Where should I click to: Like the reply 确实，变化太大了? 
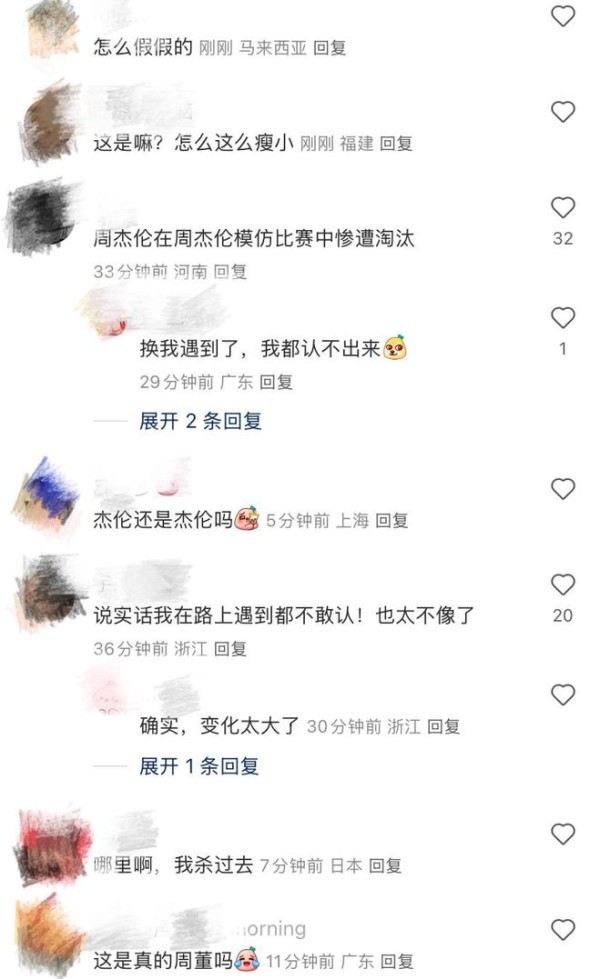[563, 694]
